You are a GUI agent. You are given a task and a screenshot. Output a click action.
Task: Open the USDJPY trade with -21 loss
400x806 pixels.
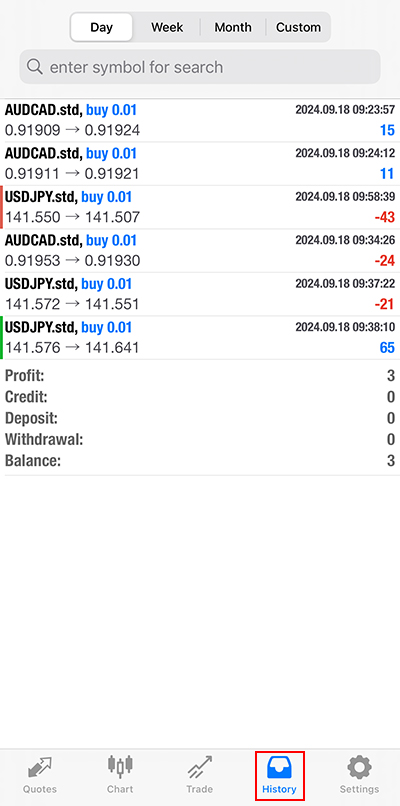200,294
